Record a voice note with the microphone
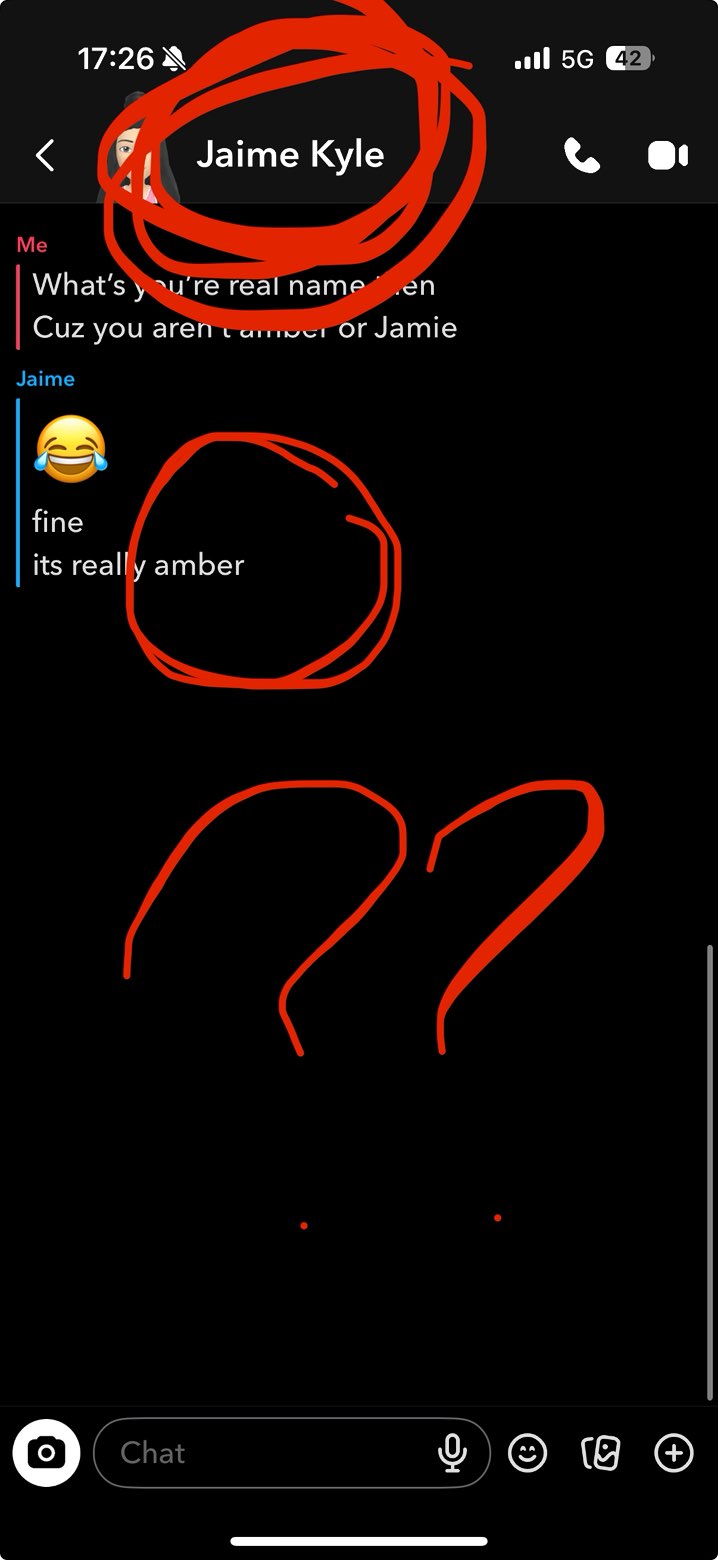 [x=452, y=1453]
